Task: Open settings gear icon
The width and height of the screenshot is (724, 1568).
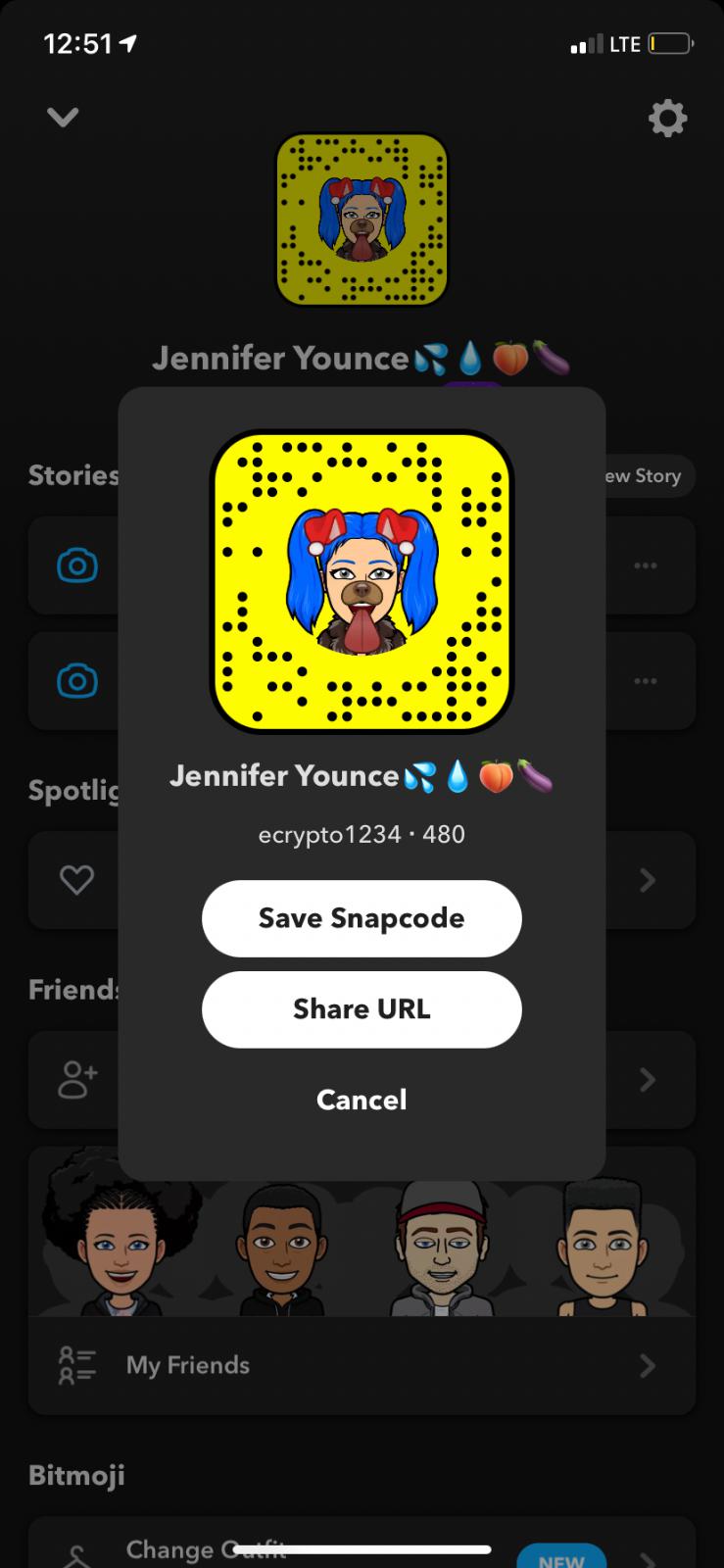Action: pos(667,119)
